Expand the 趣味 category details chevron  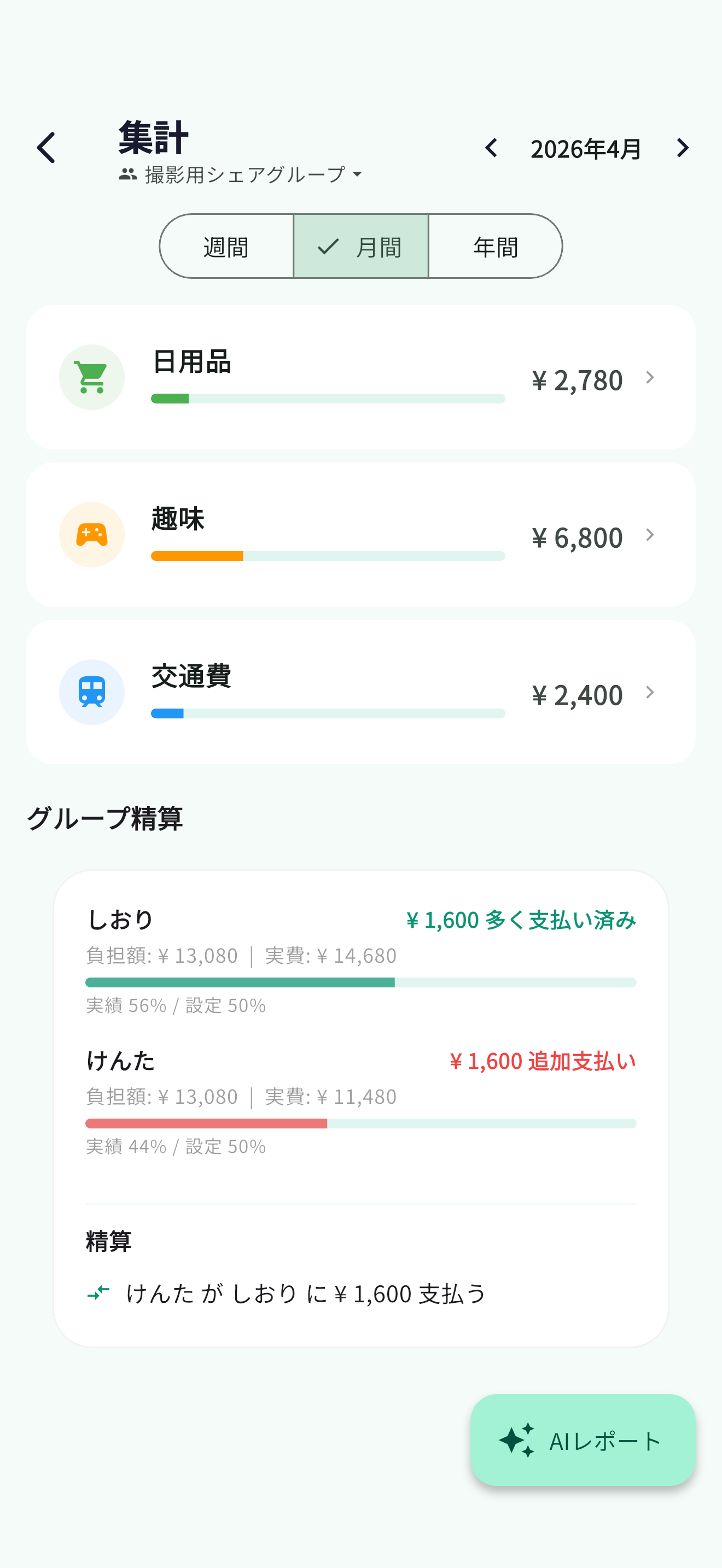coord(651,535)
